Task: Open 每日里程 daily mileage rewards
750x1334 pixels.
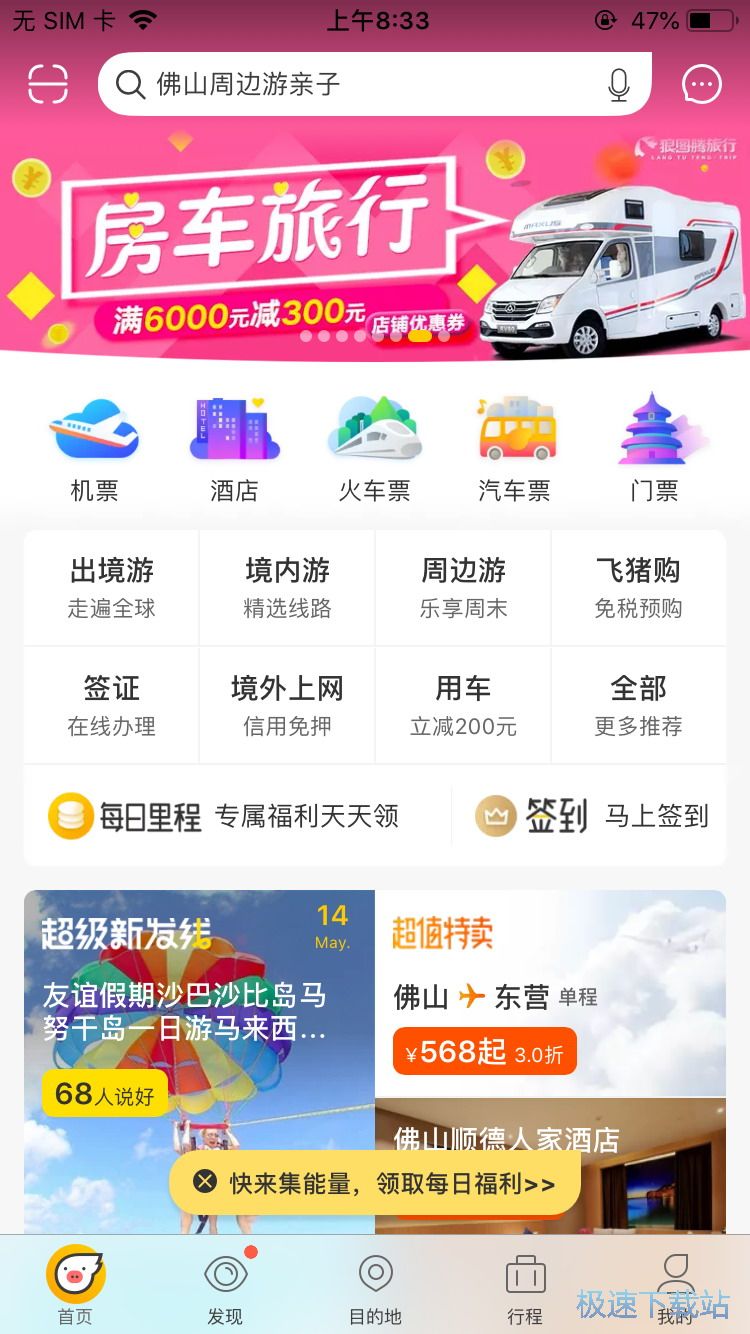Action: (x=225, y=816)
